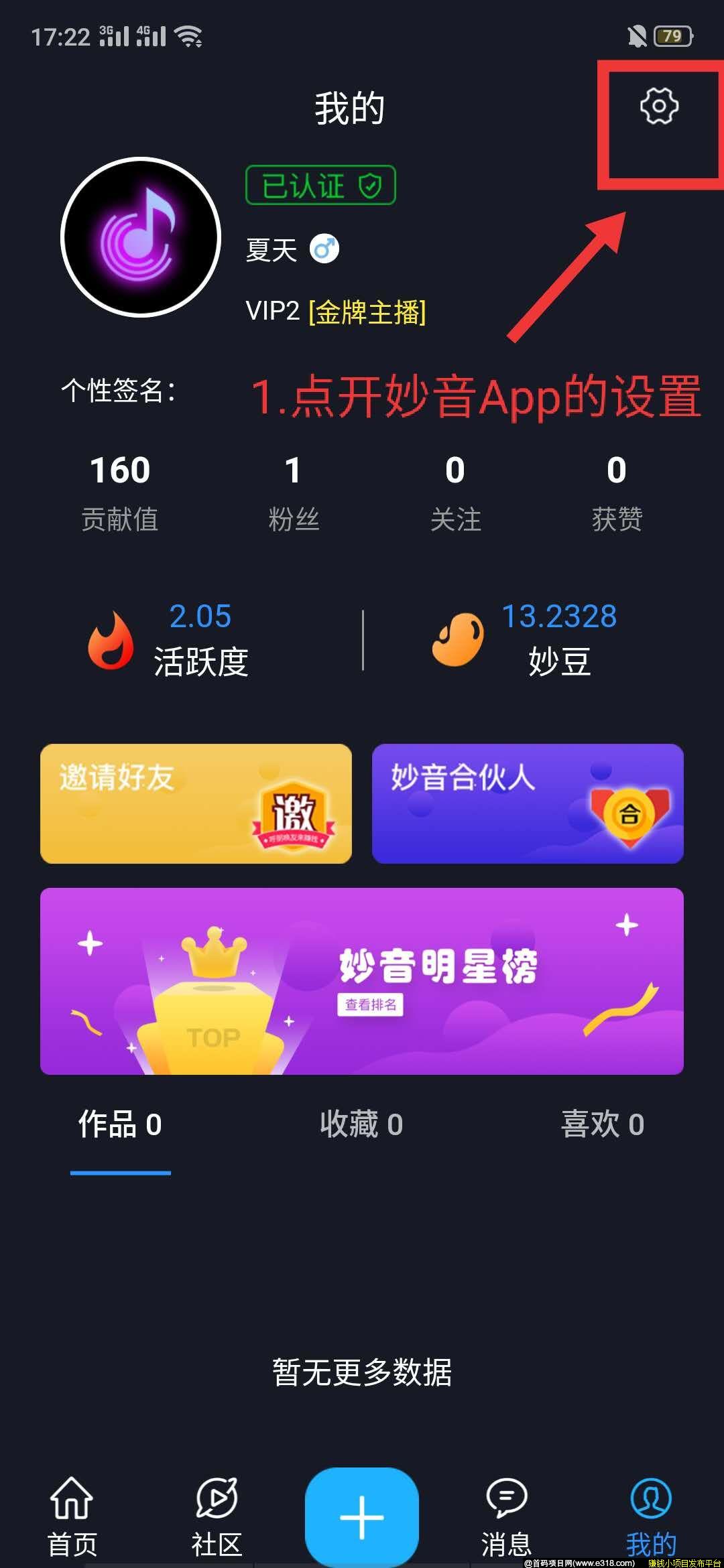Open the settings gear icon
Viewport: 724px width, 1568px height.
660,107
